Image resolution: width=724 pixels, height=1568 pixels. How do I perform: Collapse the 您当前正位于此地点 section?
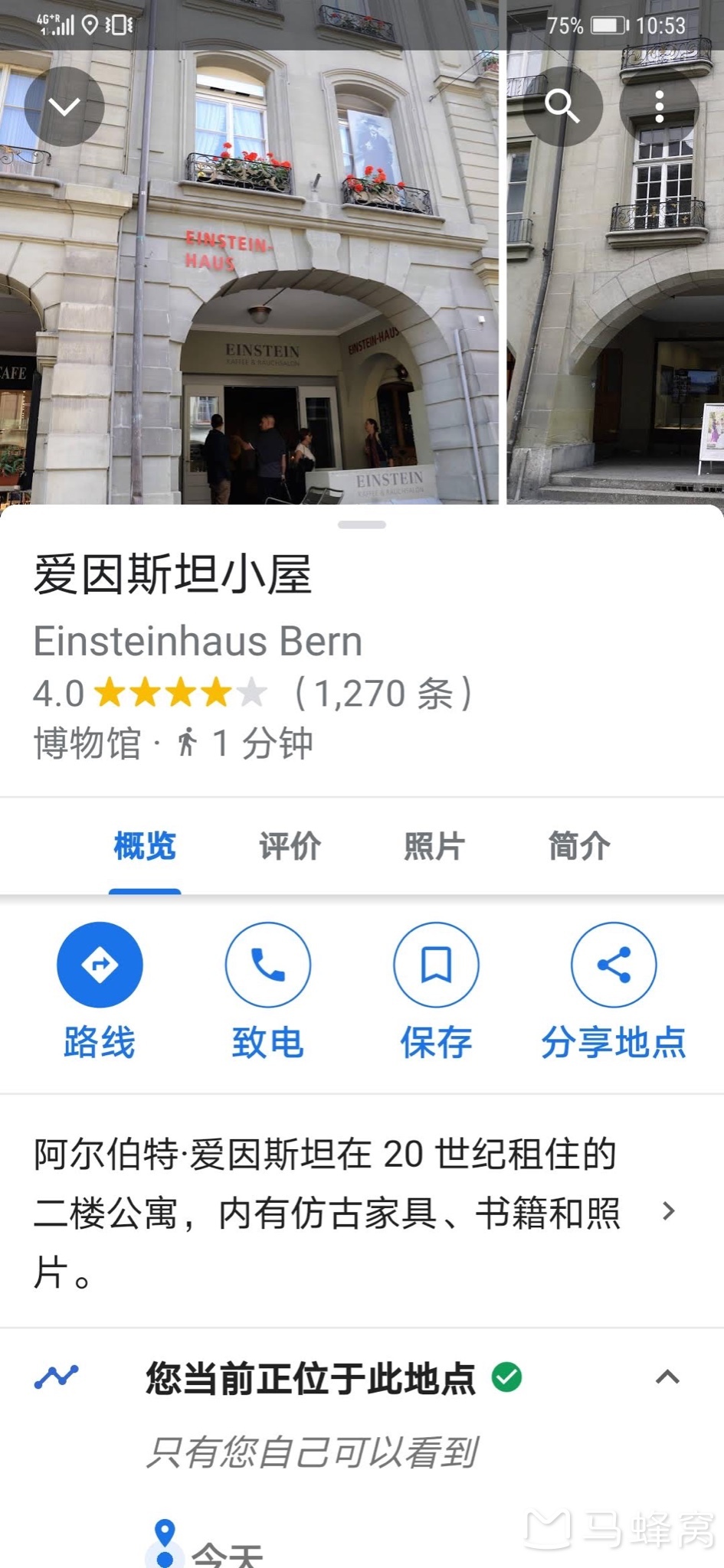(x=668, y=1377)
